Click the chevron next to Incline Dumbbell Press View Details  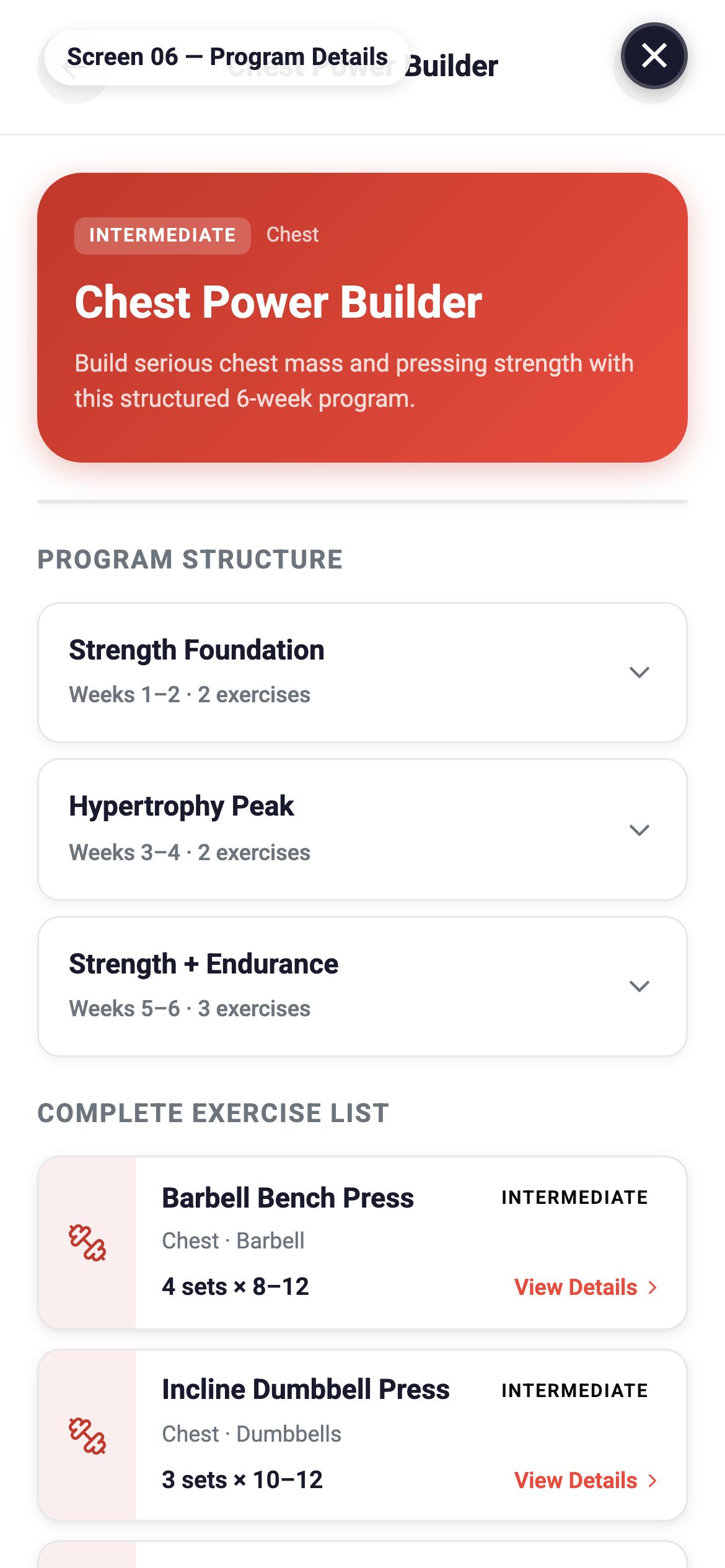[x=652, y=1480]
